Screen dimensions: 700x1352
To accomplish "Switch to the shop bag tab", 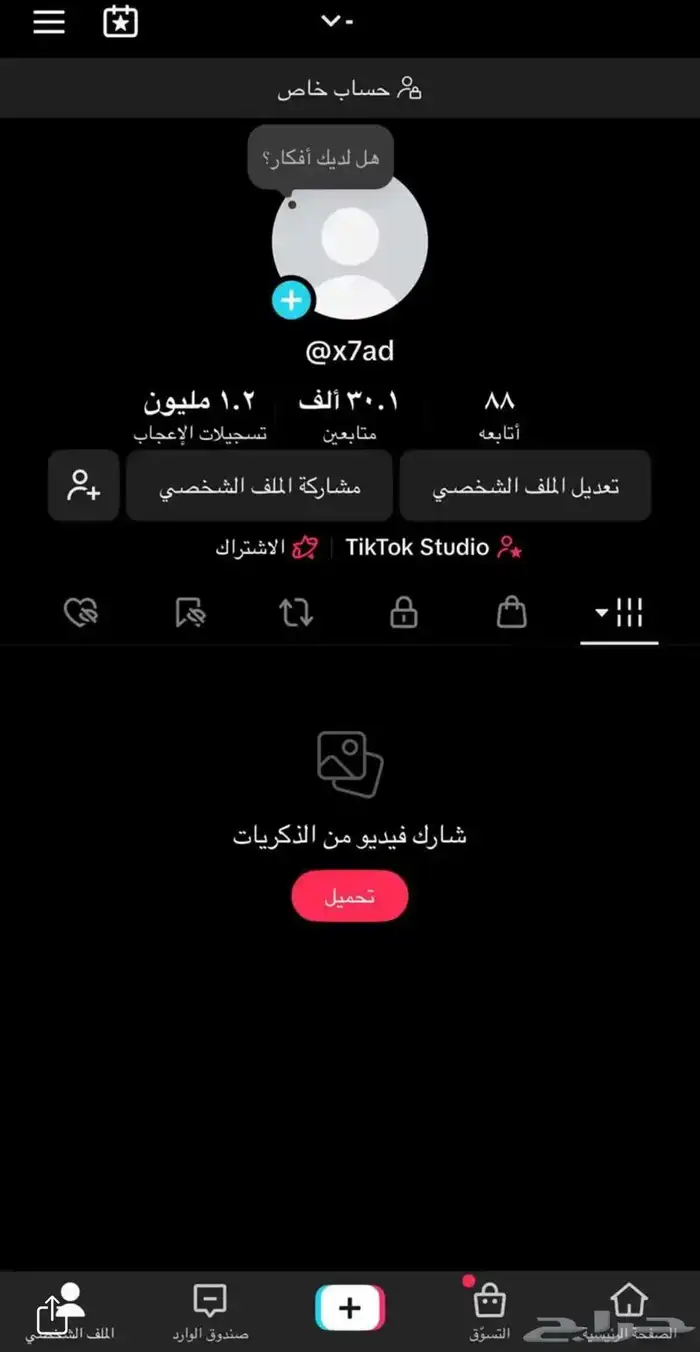I will click(511, 613).
